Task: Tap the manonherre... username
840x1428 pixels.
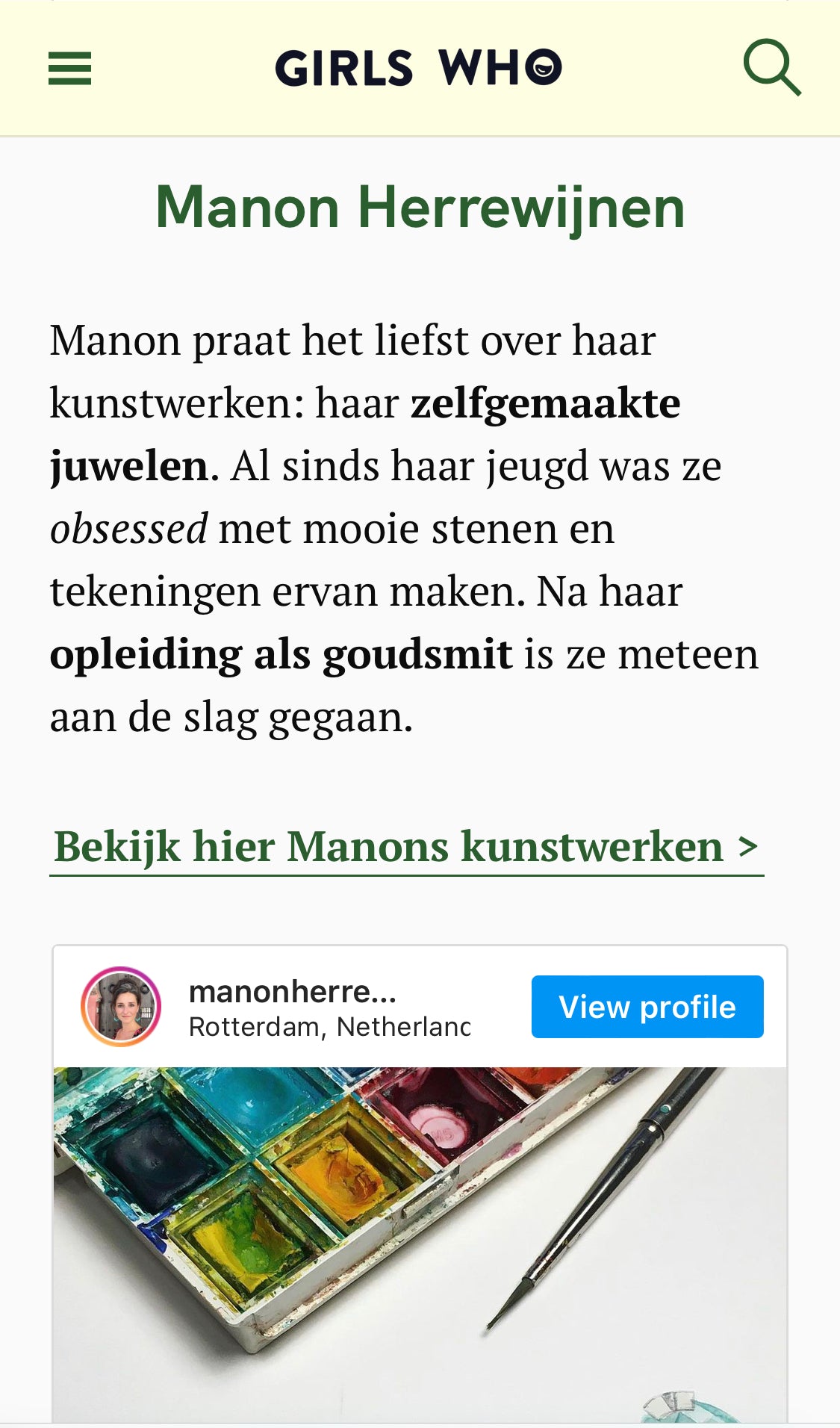Action: tap(292, 992)
